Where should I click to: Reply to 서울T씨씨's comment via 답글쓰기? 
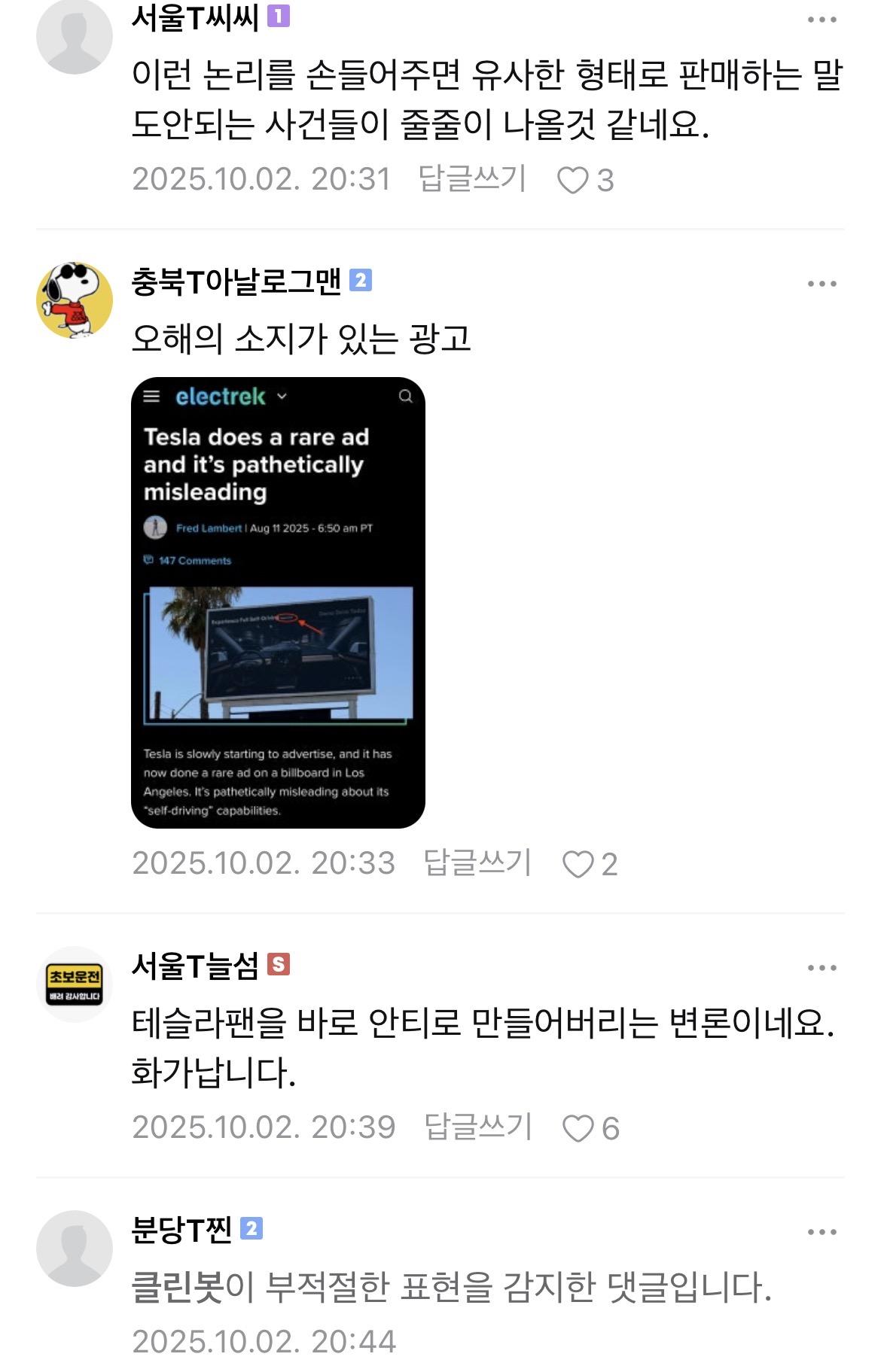[472, 179]
